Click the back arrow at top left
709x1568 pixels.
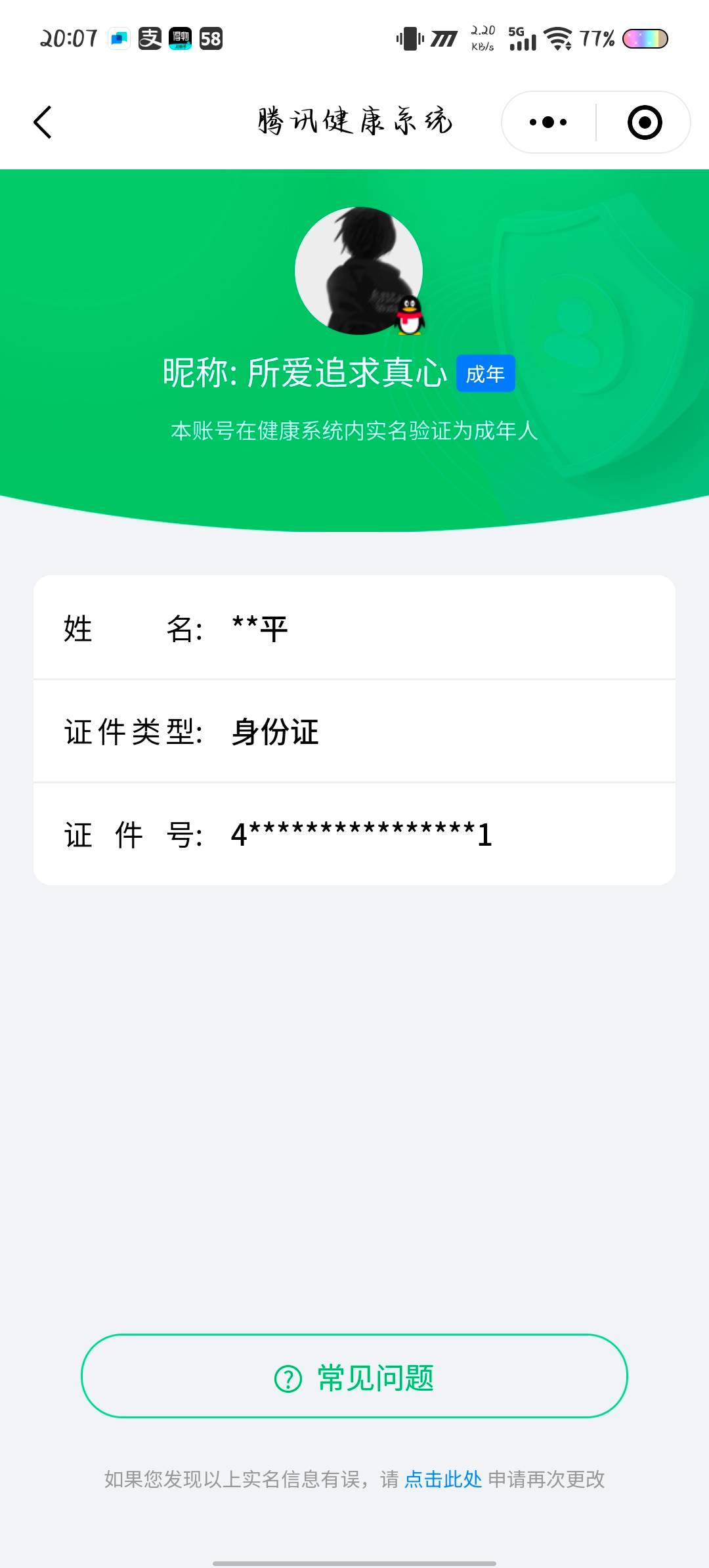[42, 121]
